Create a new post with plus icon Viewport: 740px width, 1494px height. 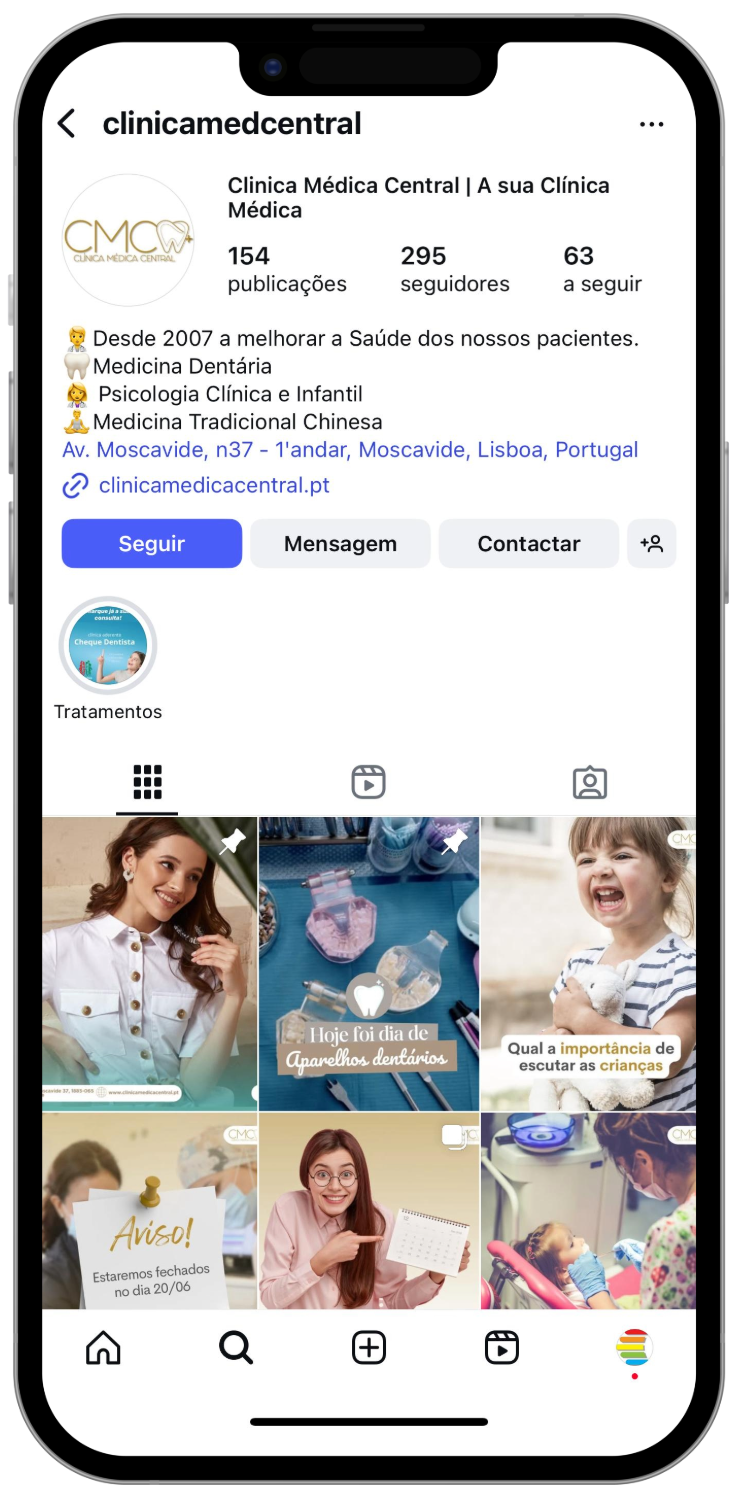369,1348
